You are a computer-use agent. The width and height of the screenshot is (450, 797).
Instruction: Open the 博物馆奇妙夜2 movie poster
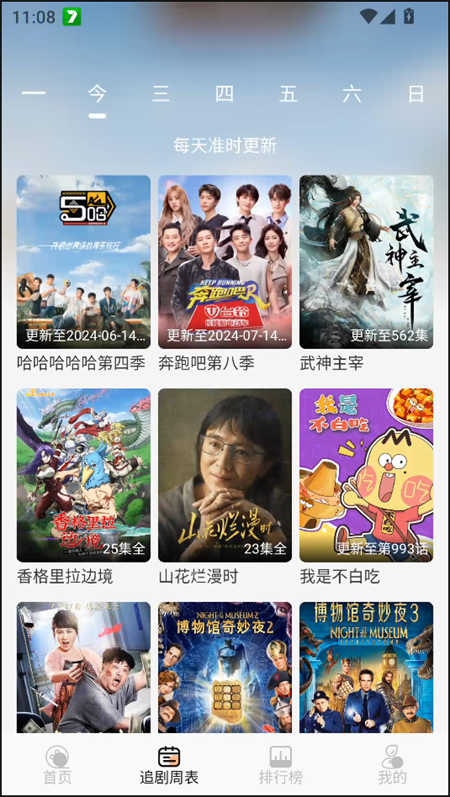(225, 667)
